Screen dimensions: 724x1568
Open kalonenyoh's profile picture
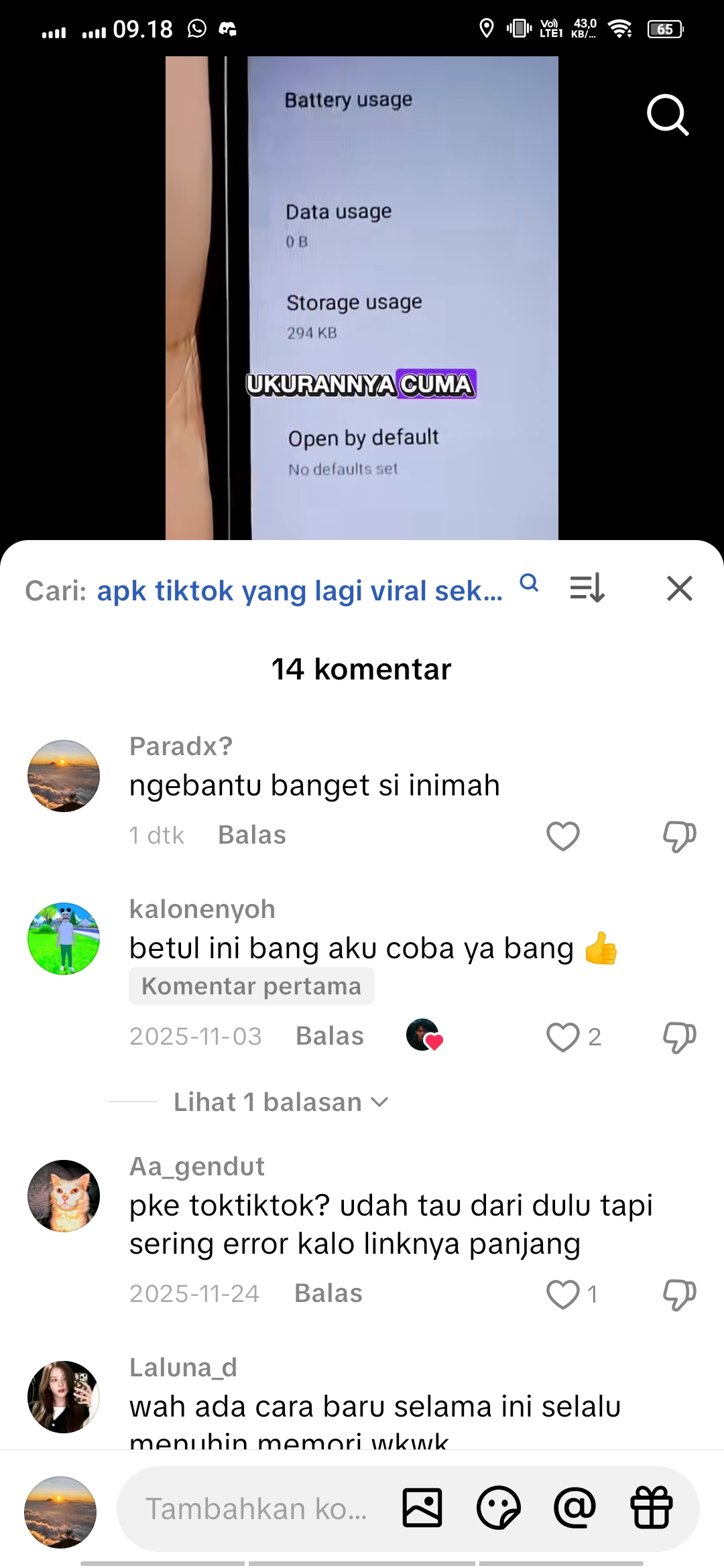pyautogui.click(x=64, y=938)
